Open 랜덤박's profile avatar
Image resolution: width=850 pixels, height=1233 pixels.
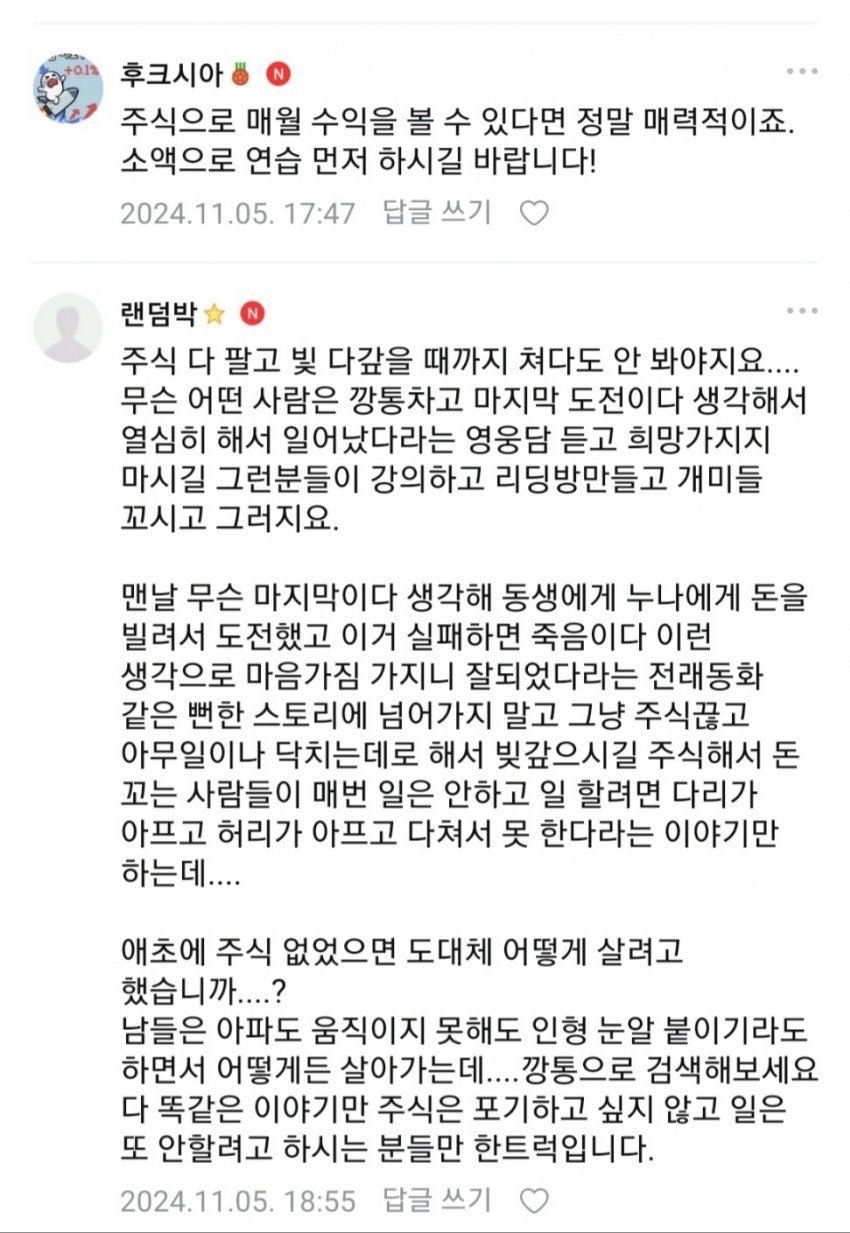pyautogui.click(x=69, y=328)
